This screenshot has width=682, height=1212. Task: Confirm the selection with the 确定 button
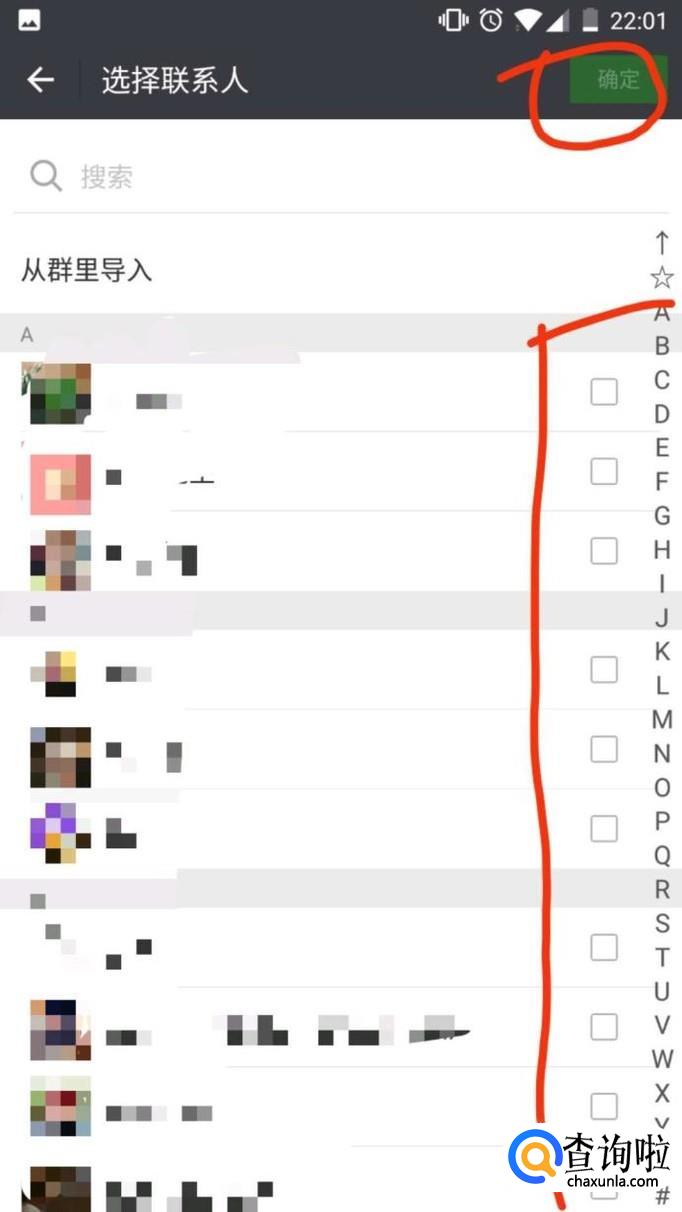pos(617,79)
